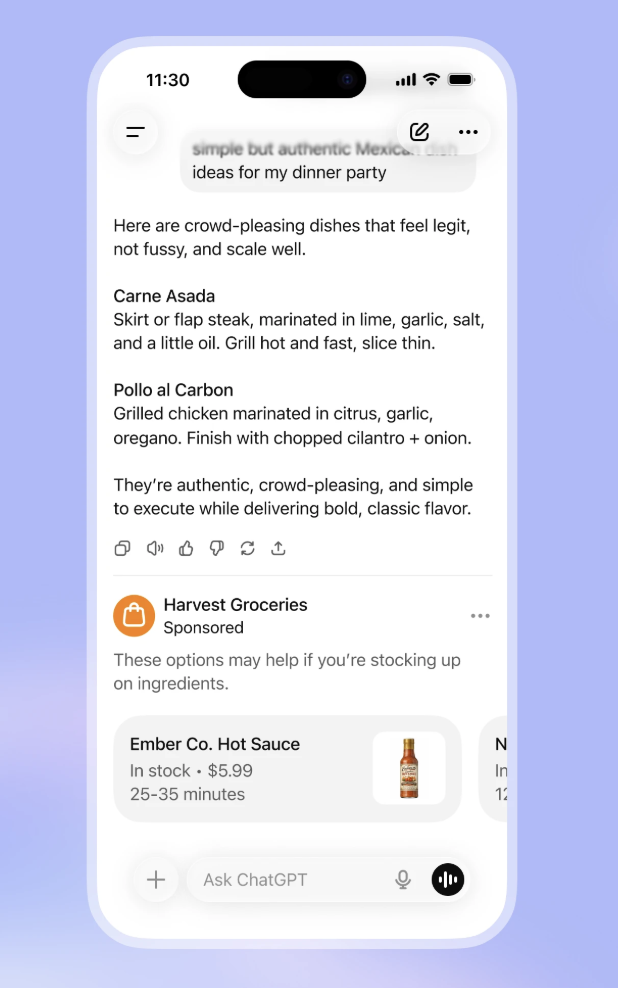Screen dimensions: 618x988
Task: Open the Ember Co. Hot Sauce card
Action: click(x=287, y=769)
